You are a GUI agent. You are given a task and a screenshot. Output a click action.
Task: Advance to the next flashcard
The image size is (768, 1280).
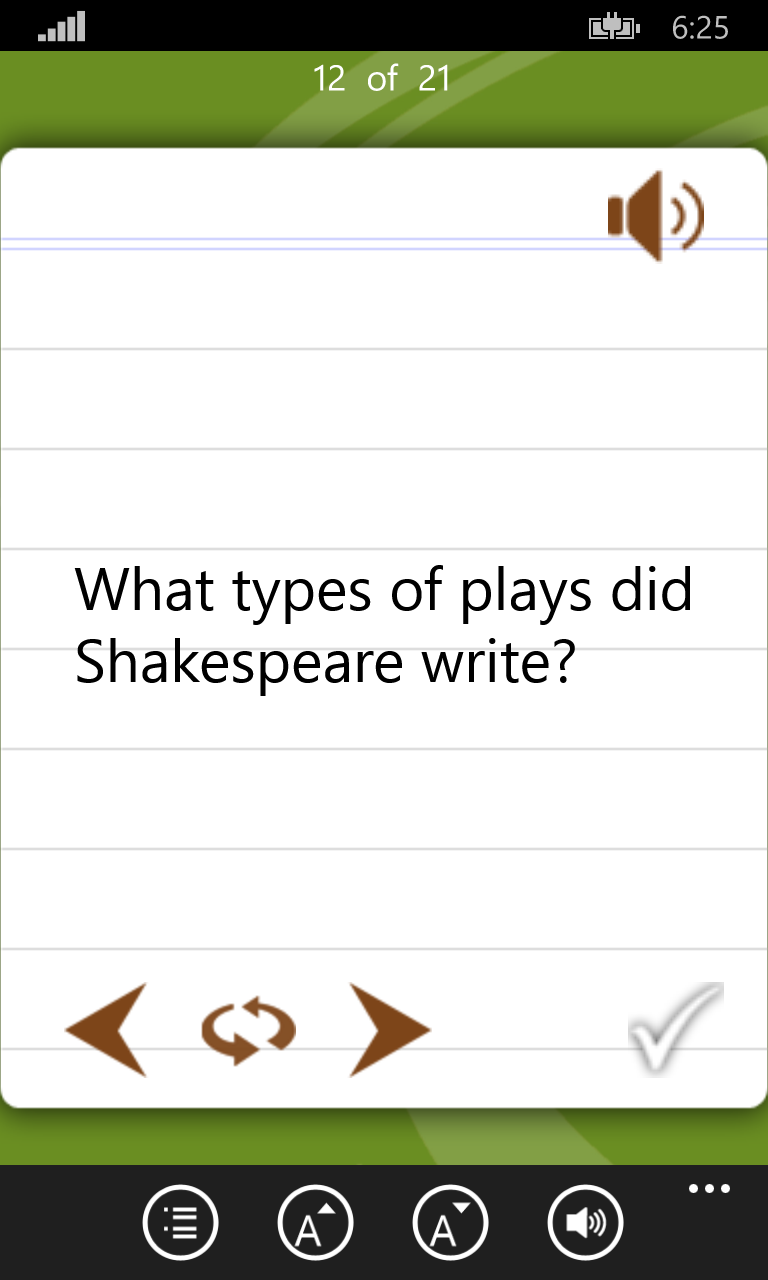pos(388,1028)
